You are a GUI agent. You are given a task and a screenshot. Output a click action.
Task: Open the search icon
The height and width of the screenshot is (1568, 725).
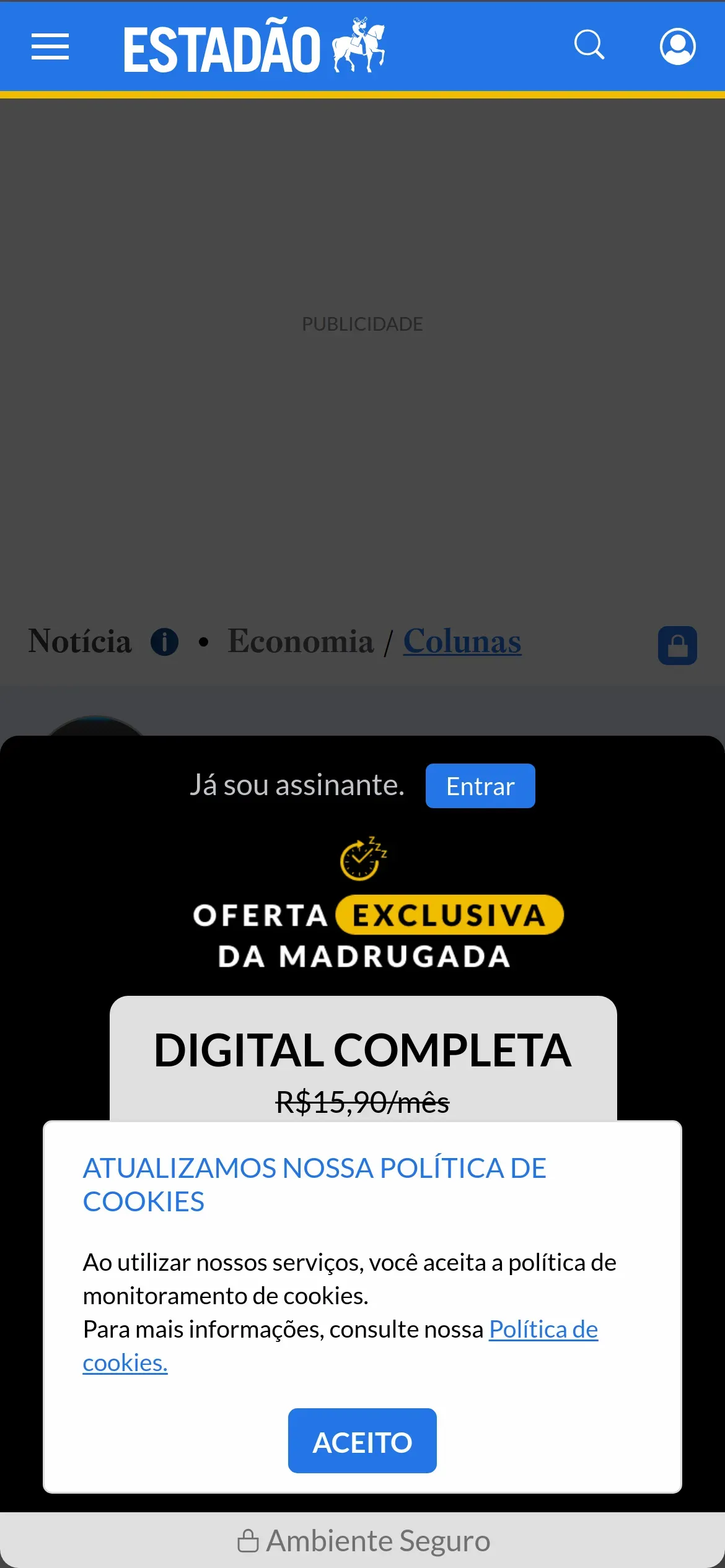589,45
